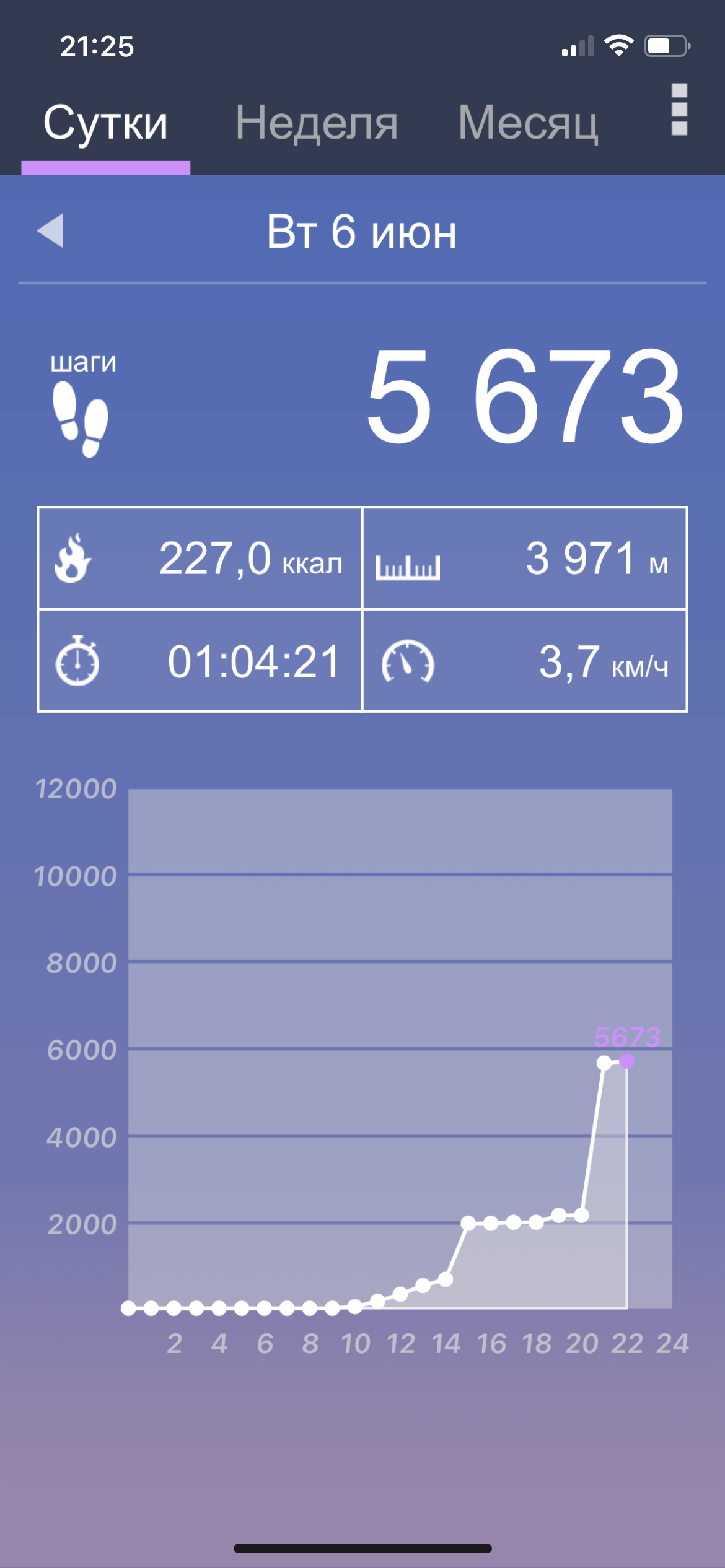Go to the previous day arrow

tap(51, 231)
